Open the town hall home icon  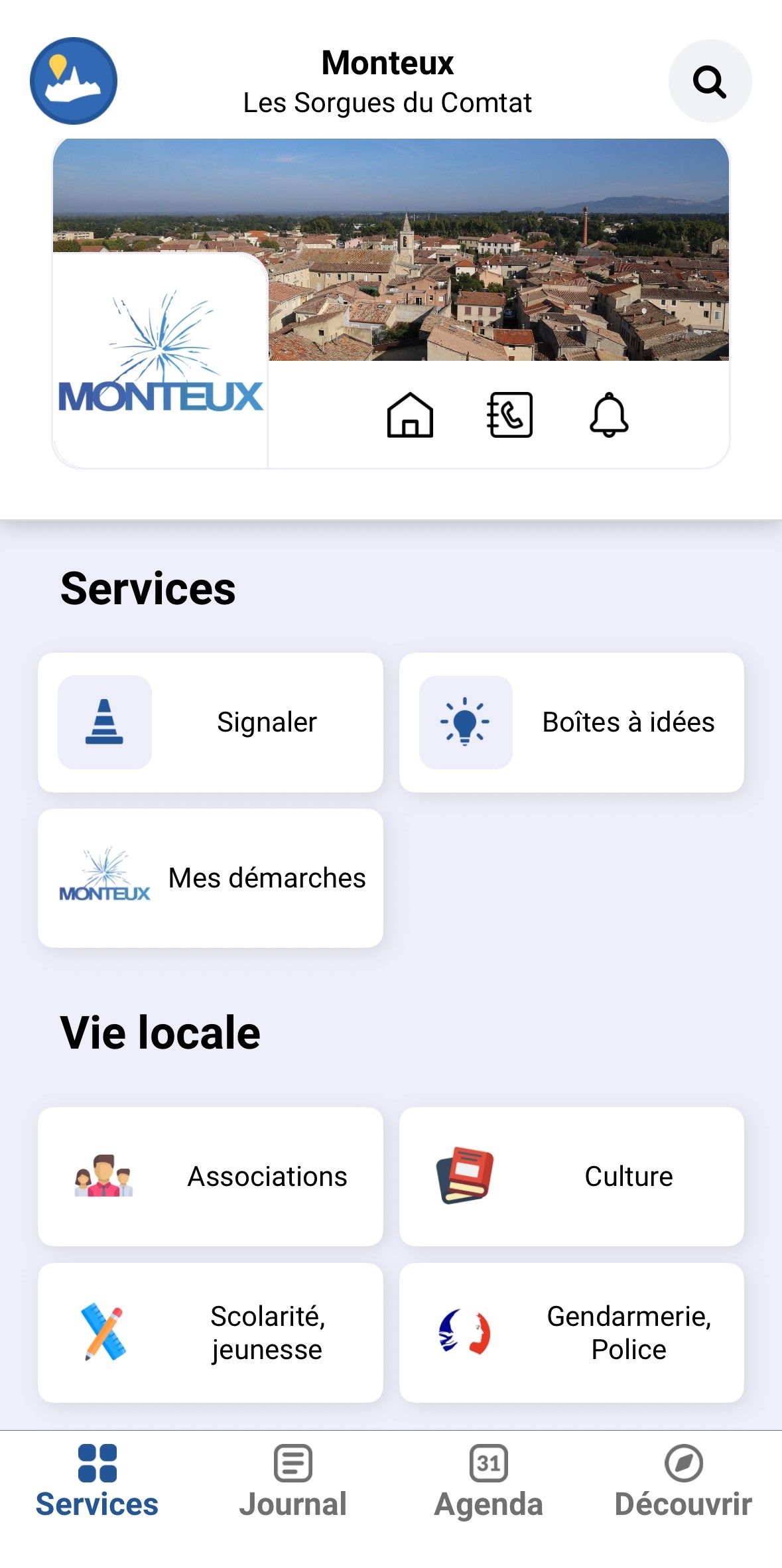point(410,415)
